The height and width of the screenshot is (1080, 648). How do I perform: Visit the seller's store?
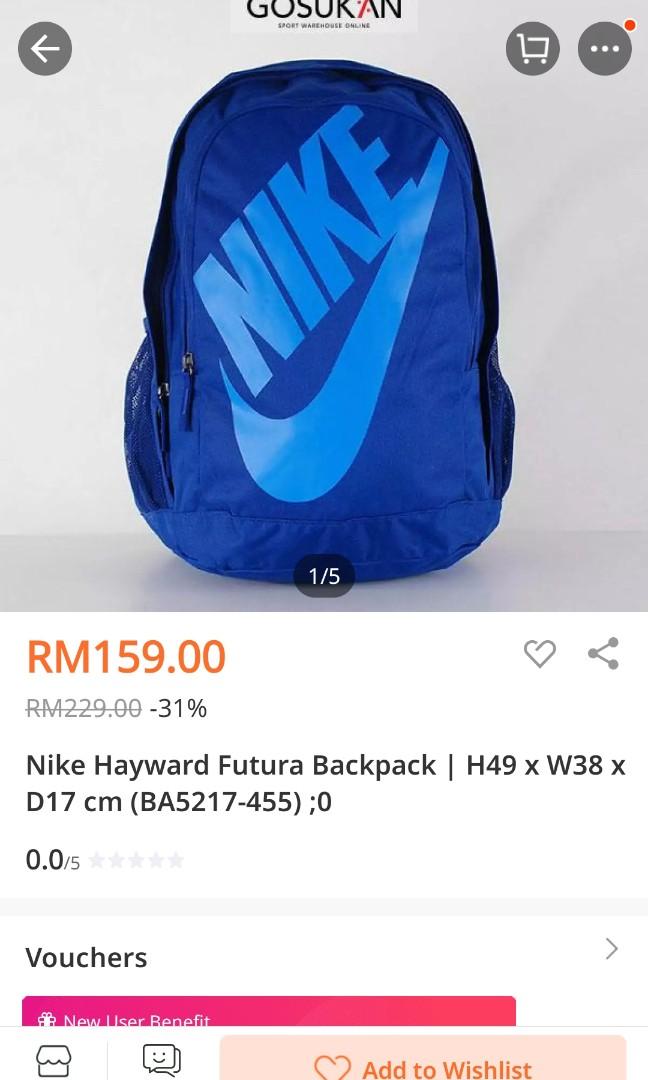(x=53, y=1060)
